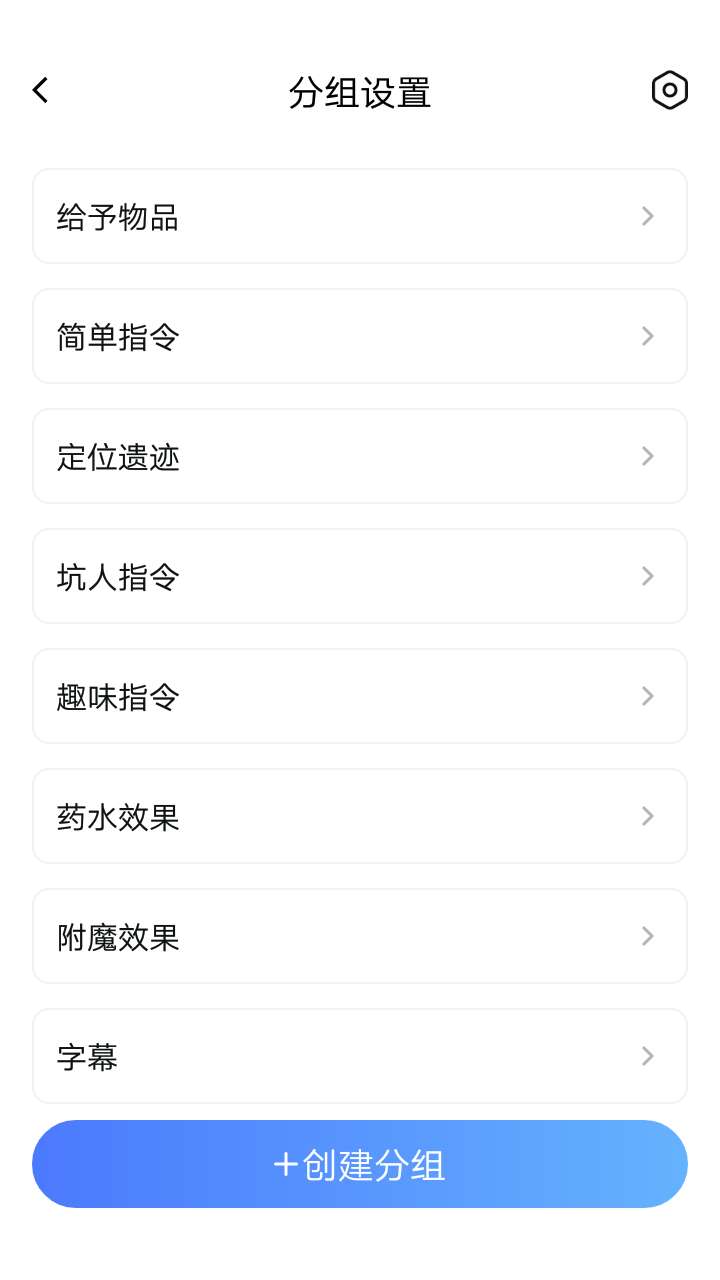The image size is (720, 1280).
Task: Tap the 趣味指令 group row
Action: (x=360, y=696)
